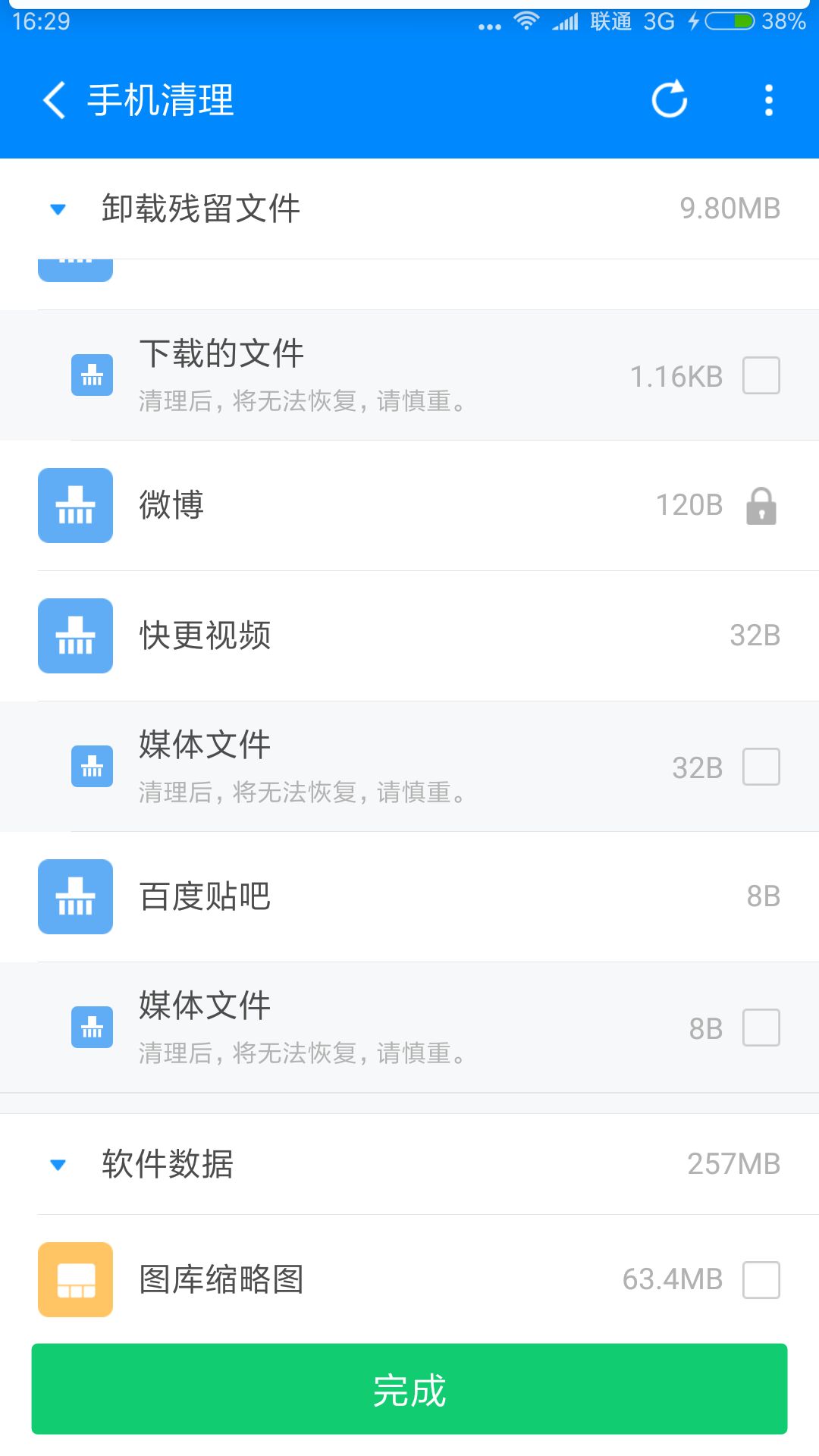819x1456 pixels.
Task: Open the three-dot overflow menu
Action: (769, 100)
